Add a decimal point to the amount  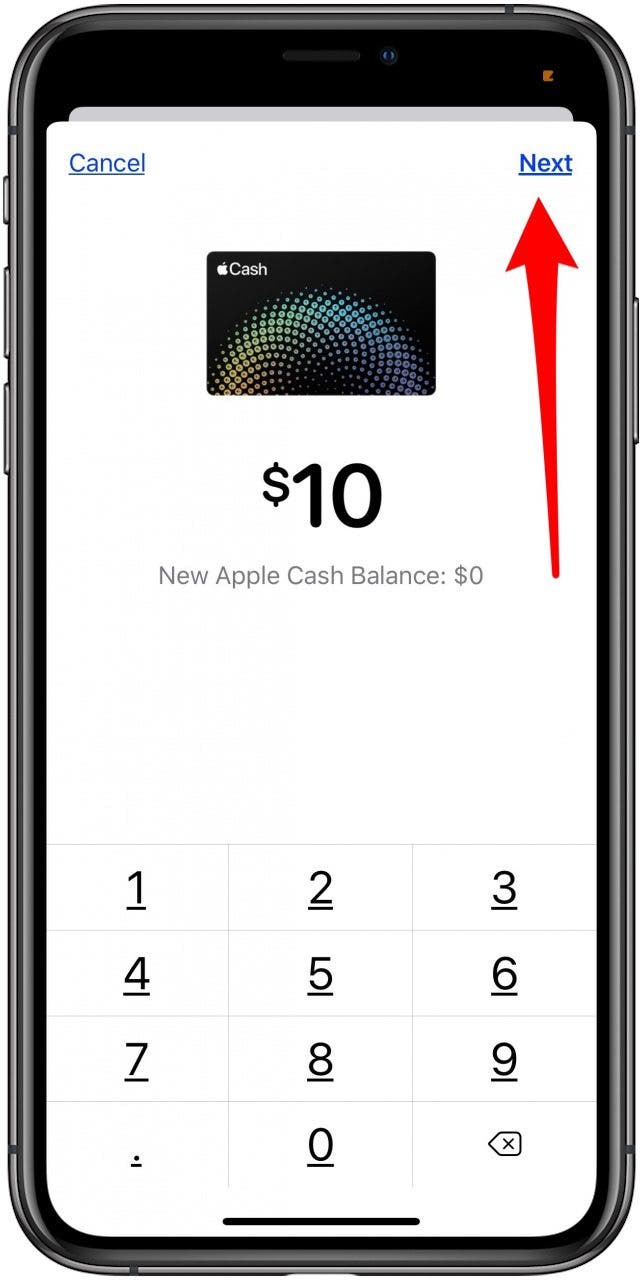point(137,1145)
